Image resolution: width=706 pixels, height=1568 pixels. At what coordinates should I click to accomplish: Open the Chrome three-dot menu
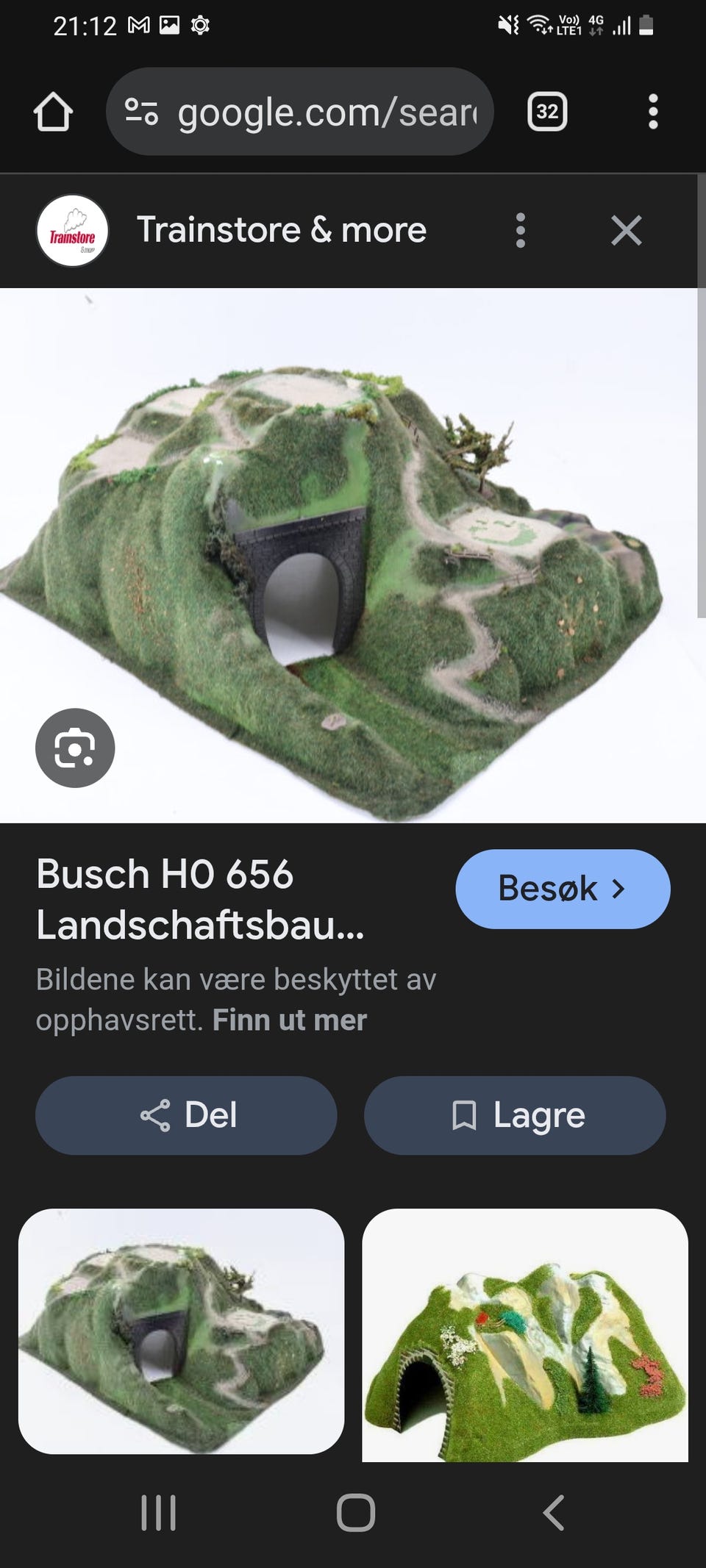[x=653, y=112]
